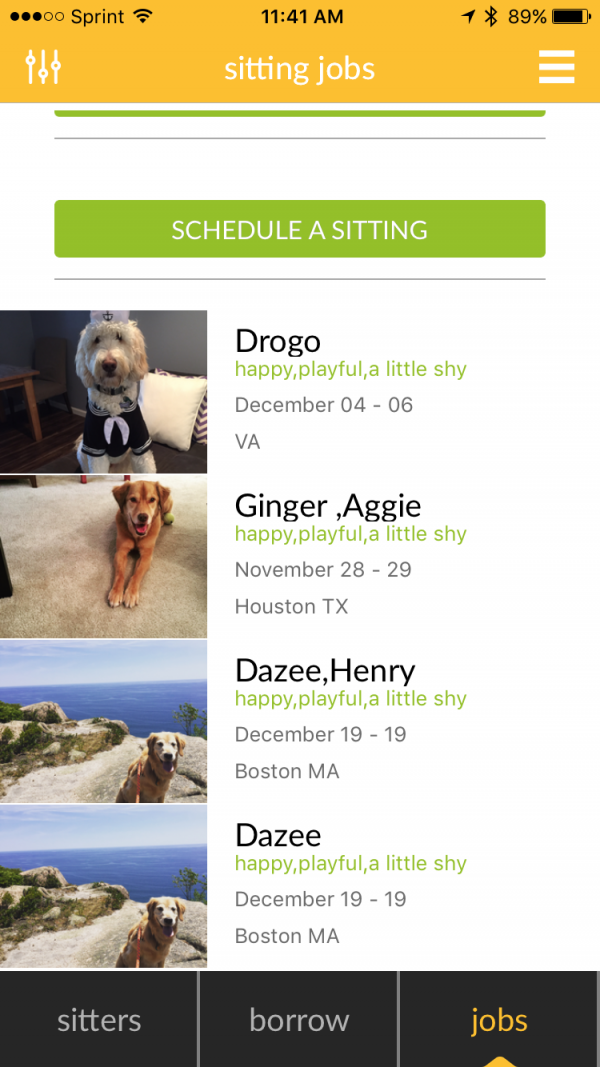This screenshot has width=600, height=1067.
Task: Select the Dazee job in Boston
Action: [x=300, y=886]
